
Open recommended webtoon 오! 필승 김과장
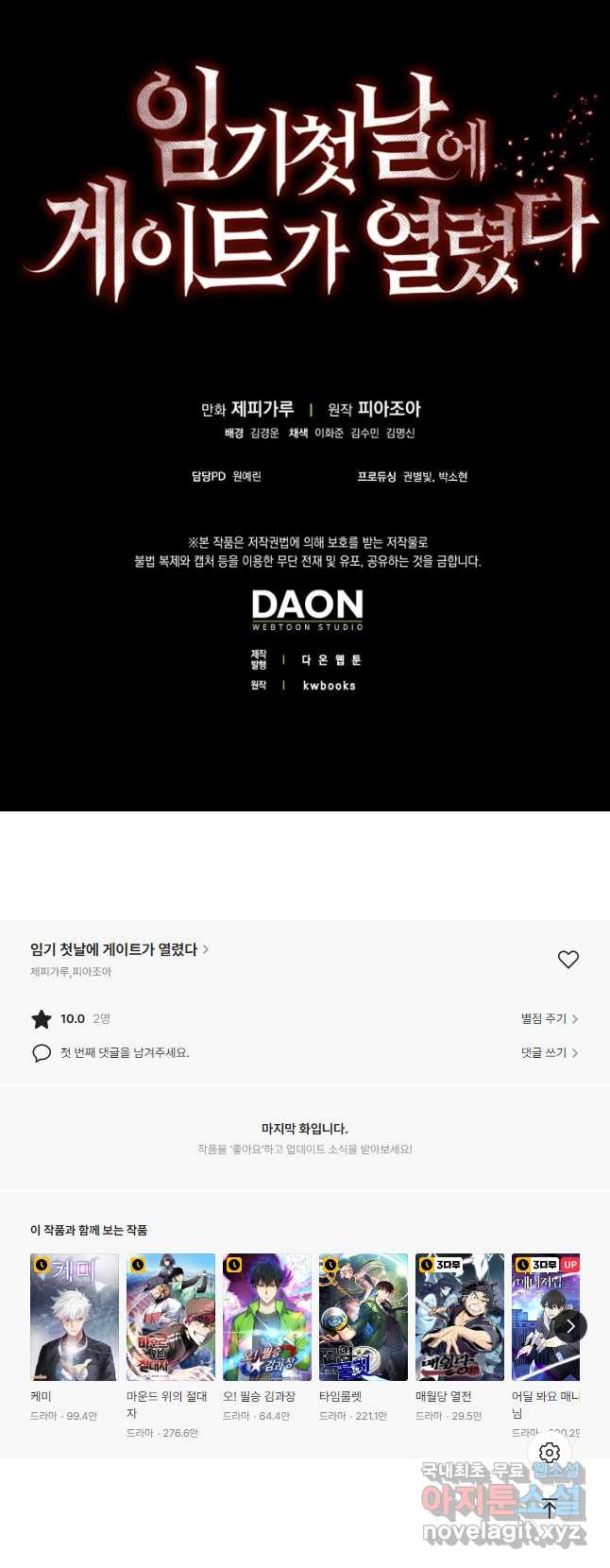267,1317
